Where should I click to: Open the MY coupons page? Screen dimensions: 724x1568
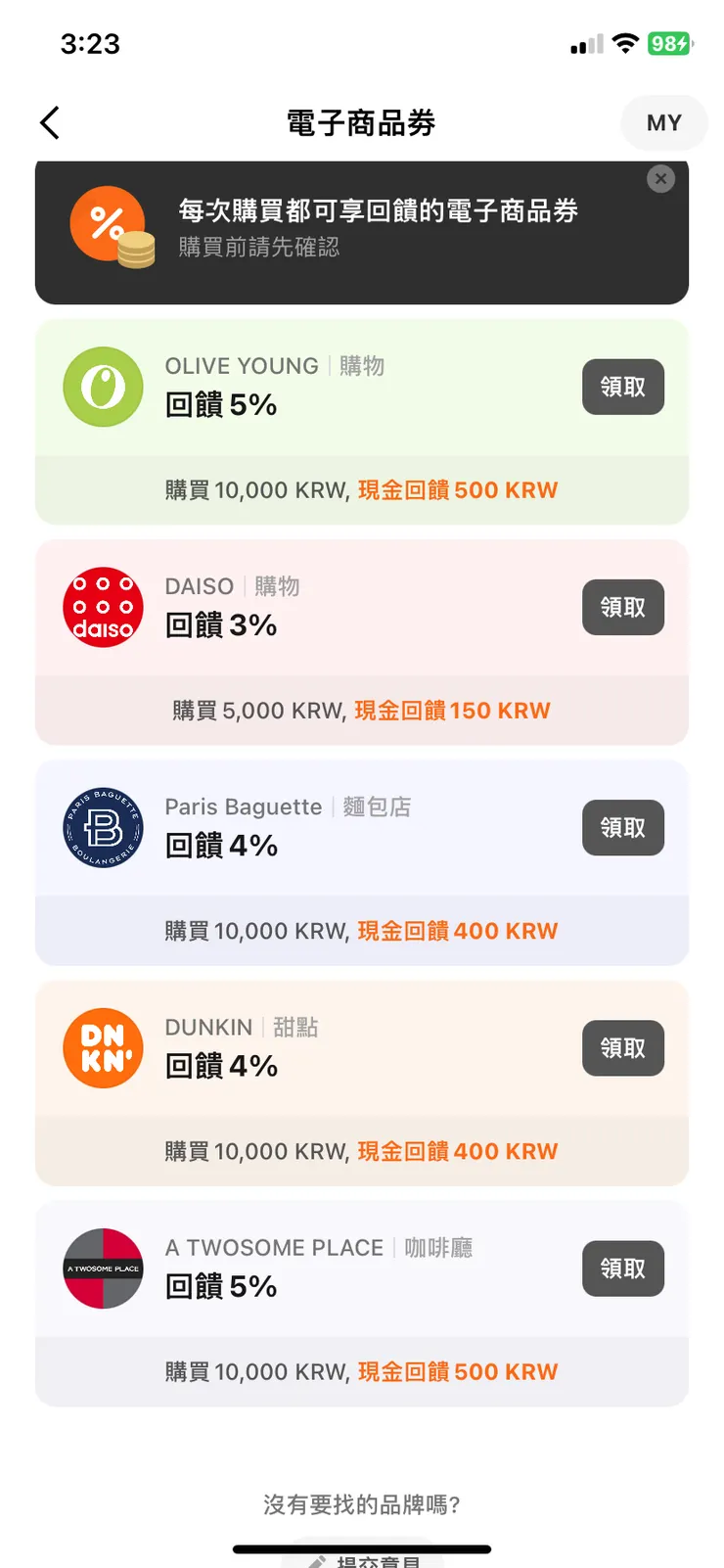tap(664, 122)
